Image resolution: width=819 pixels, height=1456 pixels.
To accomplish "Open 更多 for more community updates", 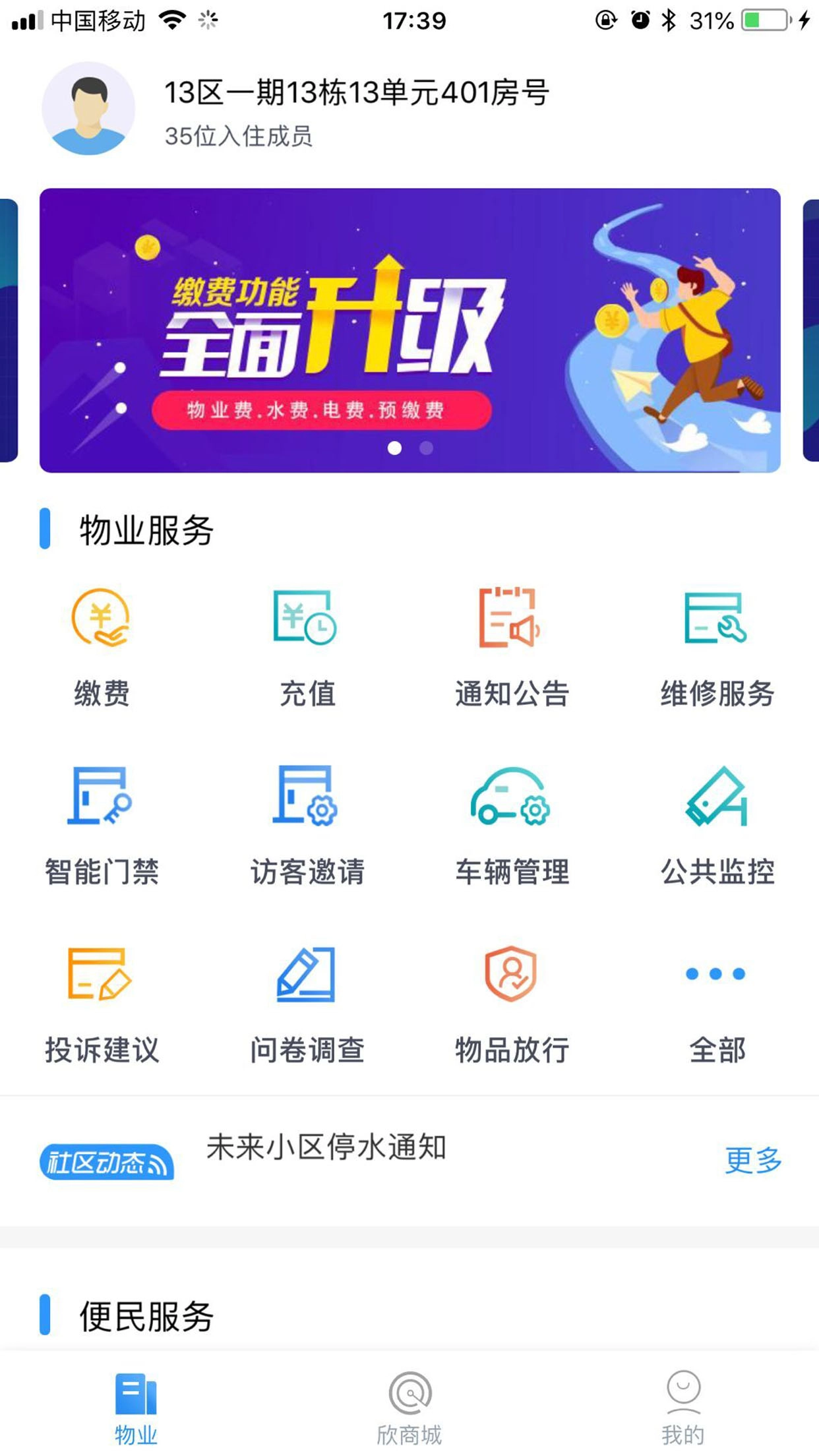I will (x=754, y=1161).
